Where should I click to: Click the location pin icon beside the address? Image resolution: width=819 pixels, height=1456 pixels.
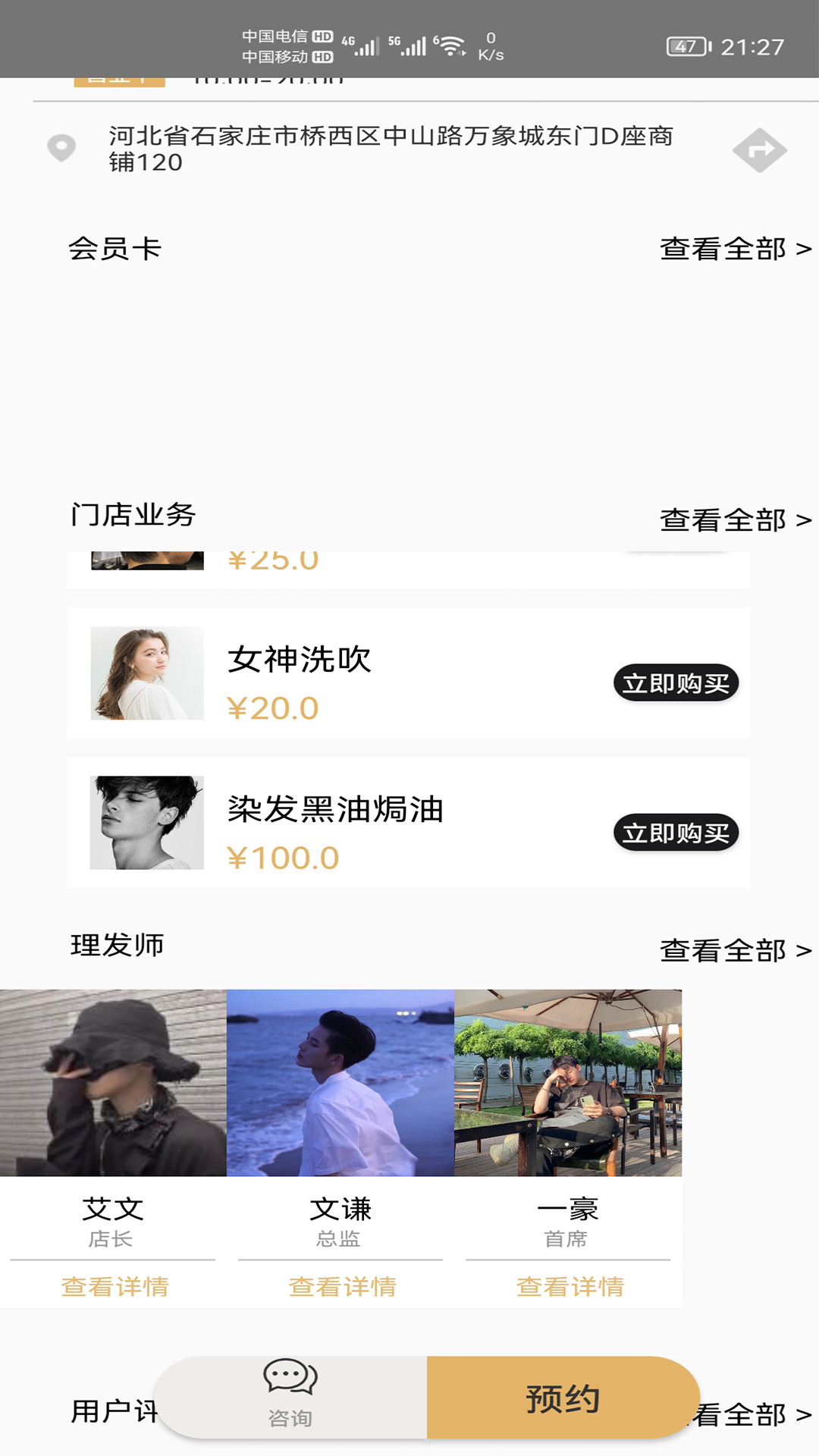point(61,149)
